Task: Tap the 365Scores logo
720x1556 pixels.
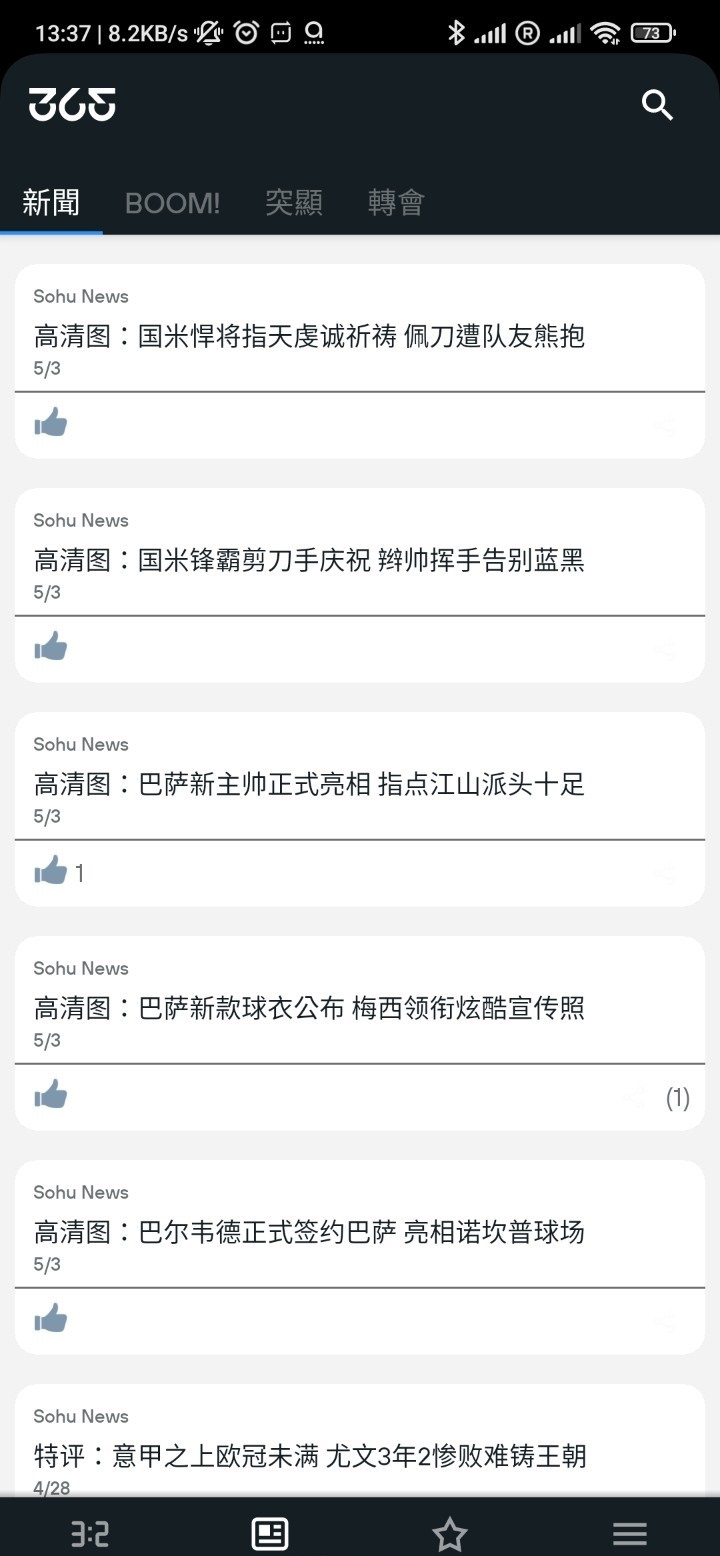Action: [x=71, y=104]
